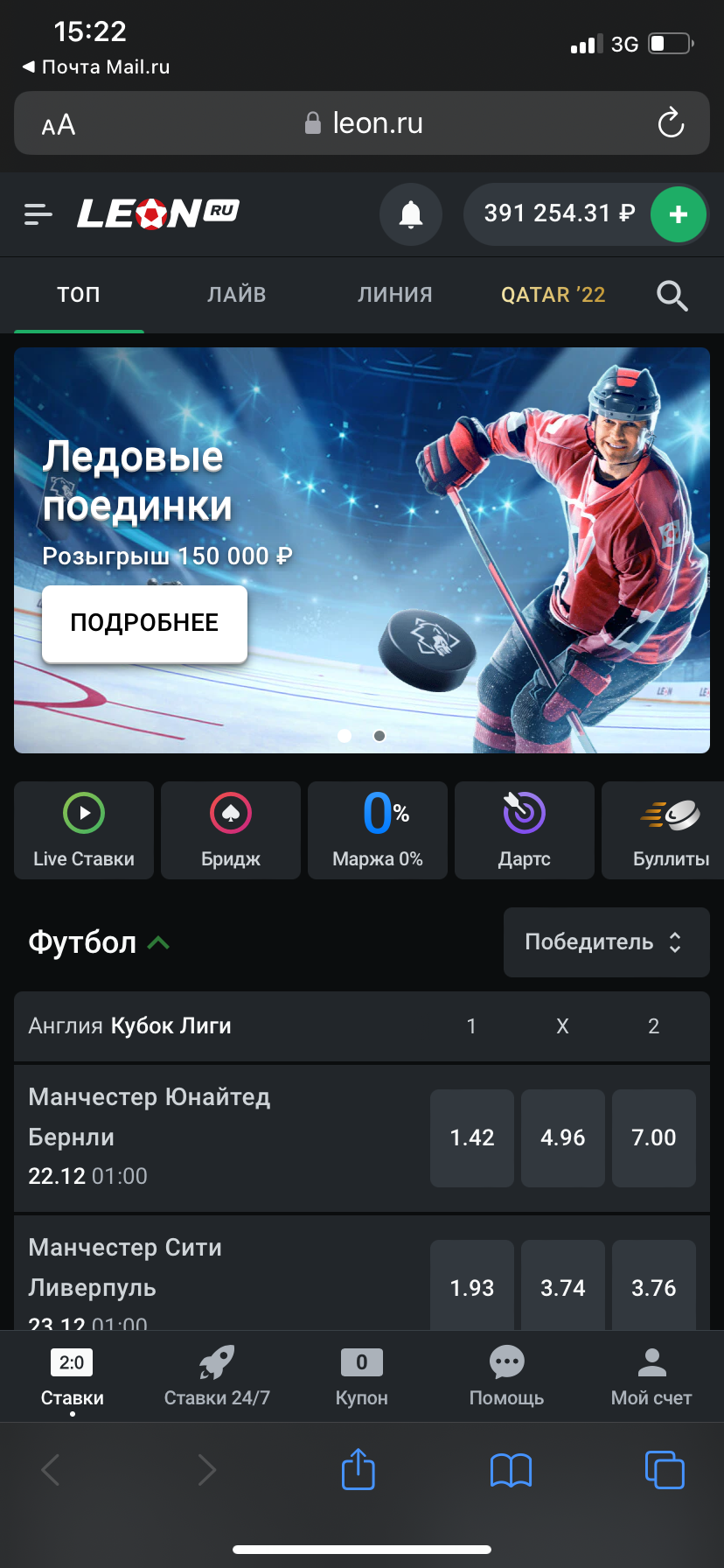Collapse the Футбол section
This screenshot has width=724, height=1568.
(158, 942)
